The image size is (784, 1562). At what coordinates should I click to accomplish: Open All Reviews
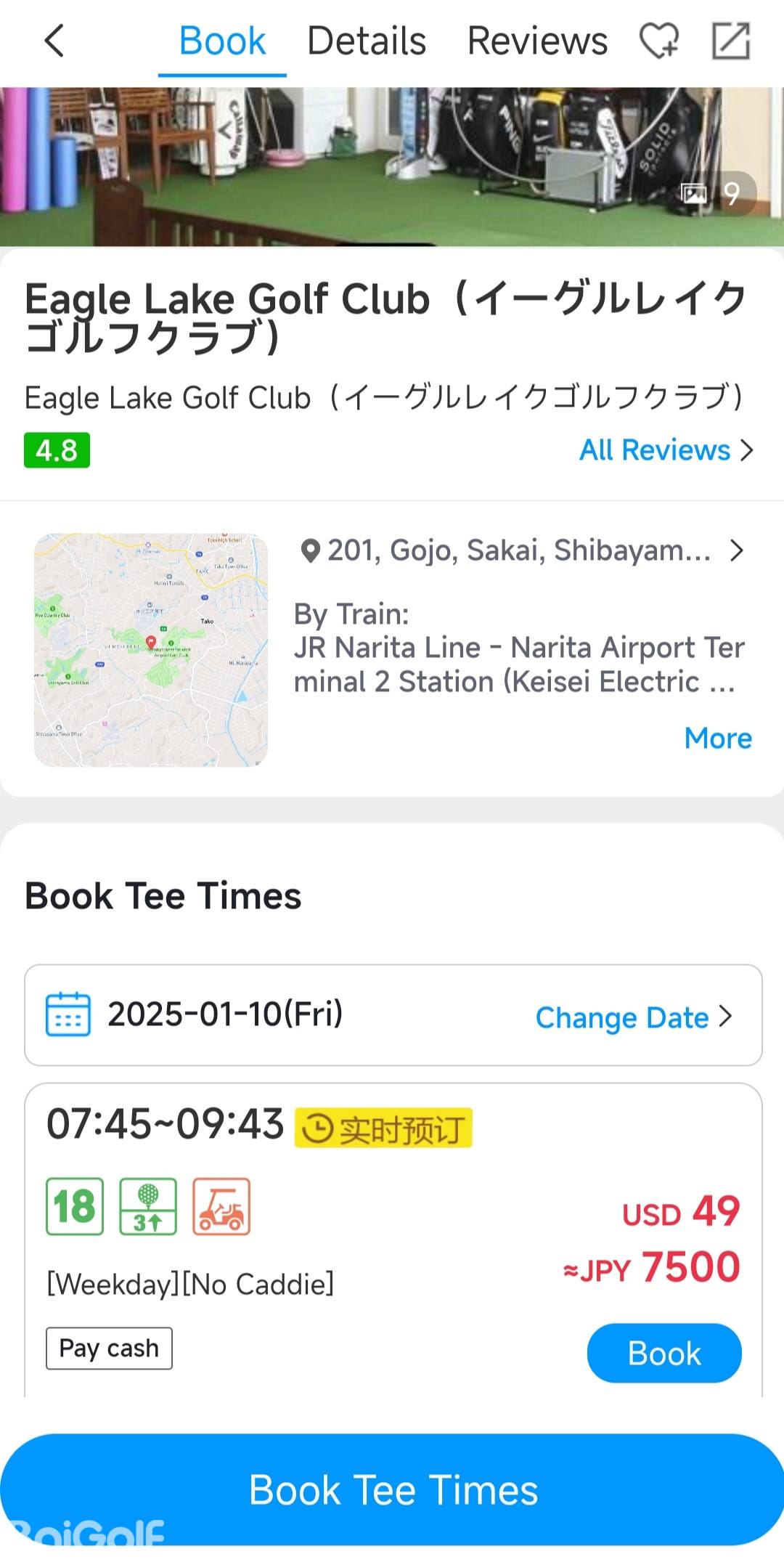coord(665,450)
